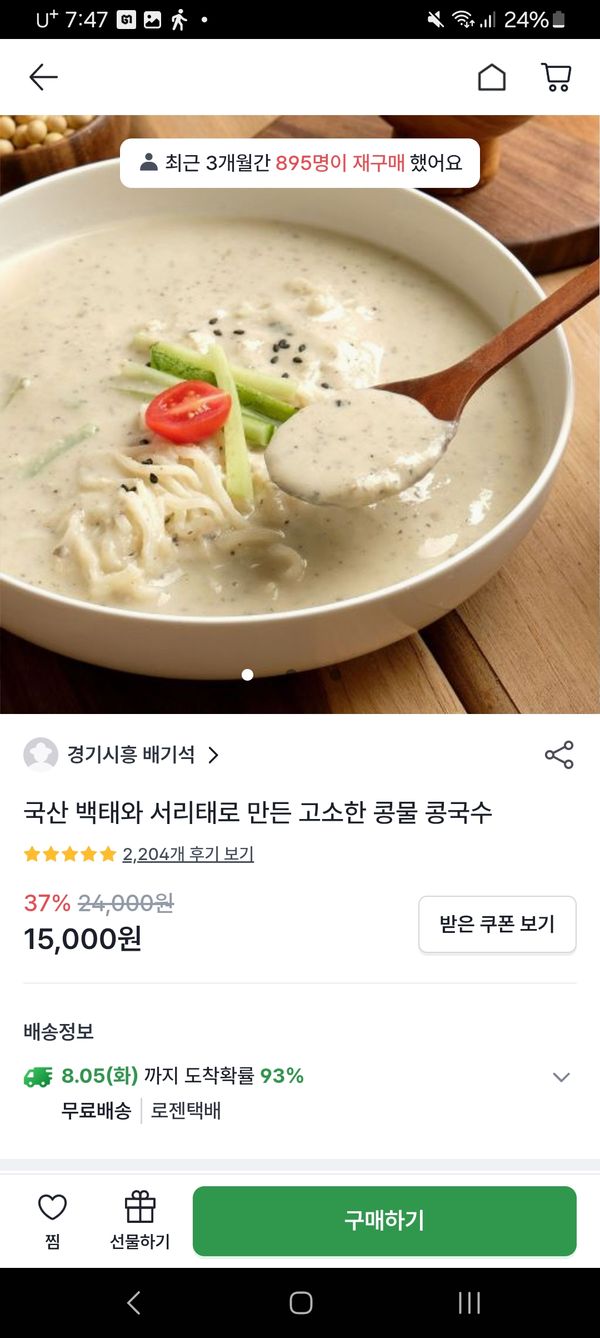The image size is (600, 1338).
Task: Go back using the top arrow
Action: (x=43, y=77)
